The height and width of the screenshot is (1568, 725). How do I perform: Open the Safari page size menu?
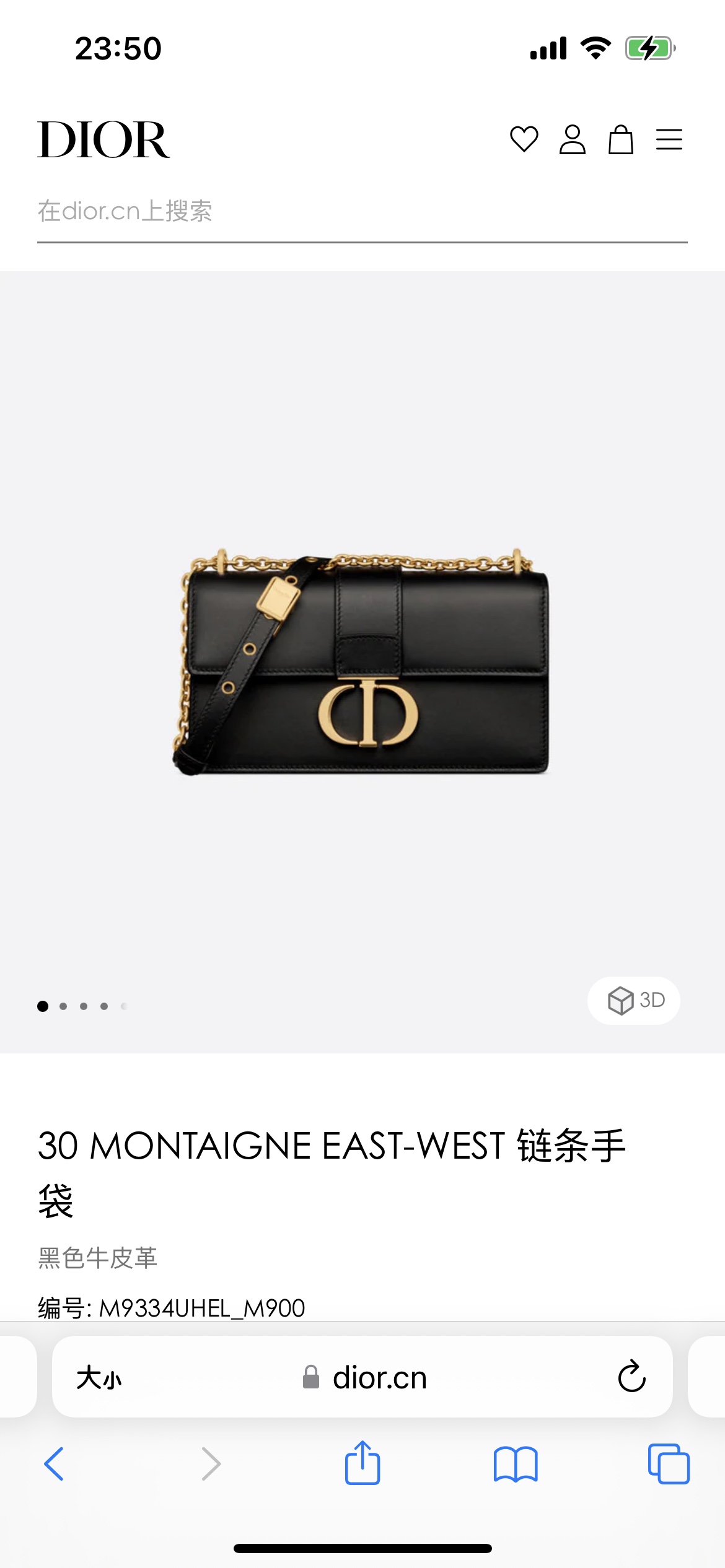click(x=99, y=1378)
